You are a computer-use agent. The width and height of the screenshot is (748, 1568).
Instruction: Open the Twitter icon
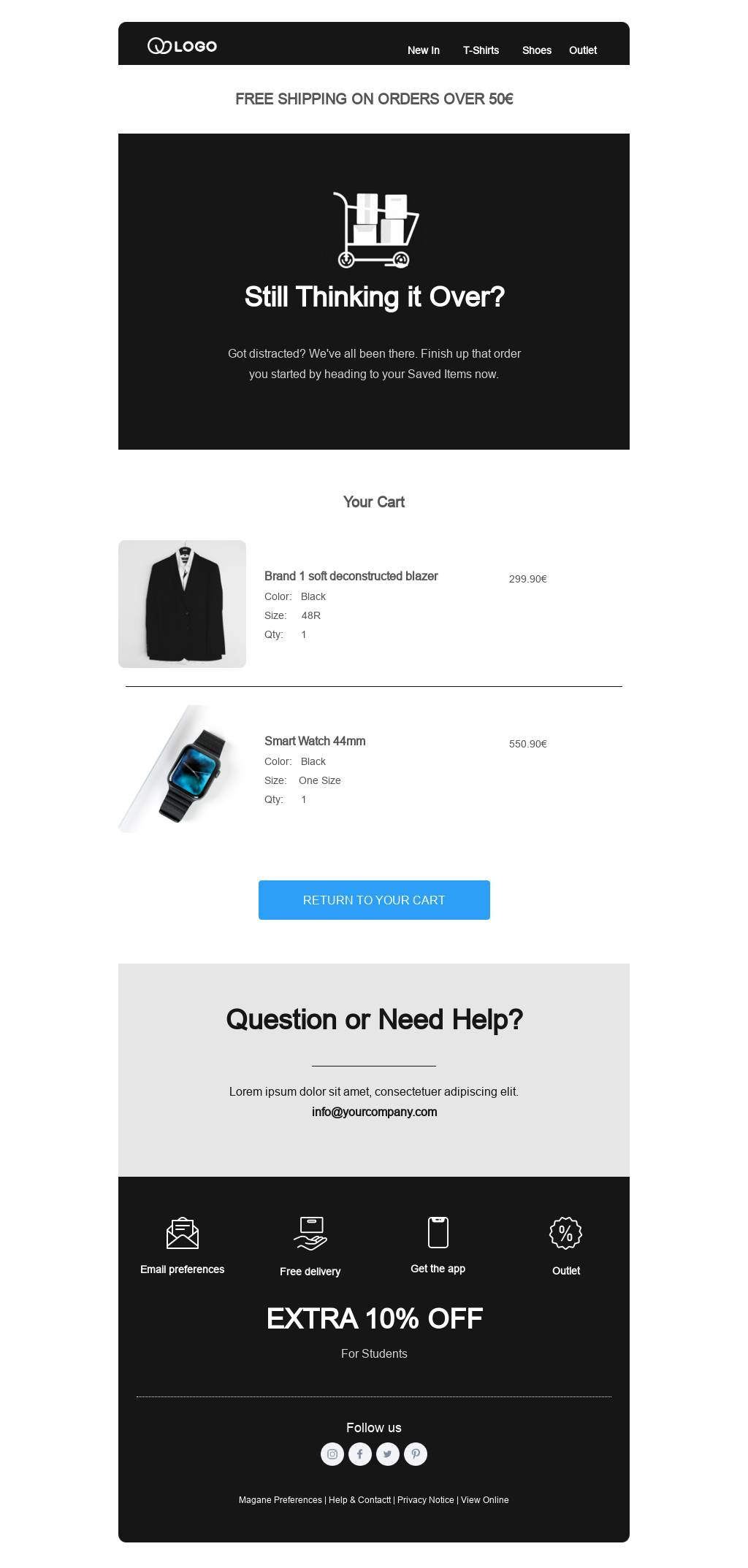click(388, 1454)
